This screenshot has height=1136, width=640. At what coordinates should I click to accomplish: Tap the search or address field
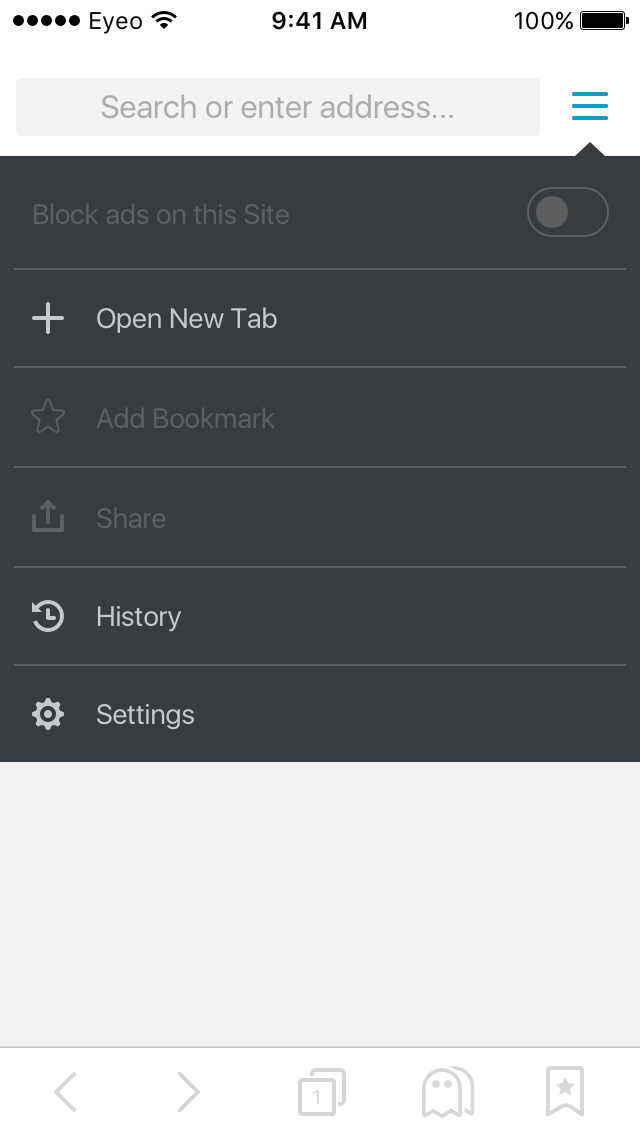click(278, 107)
